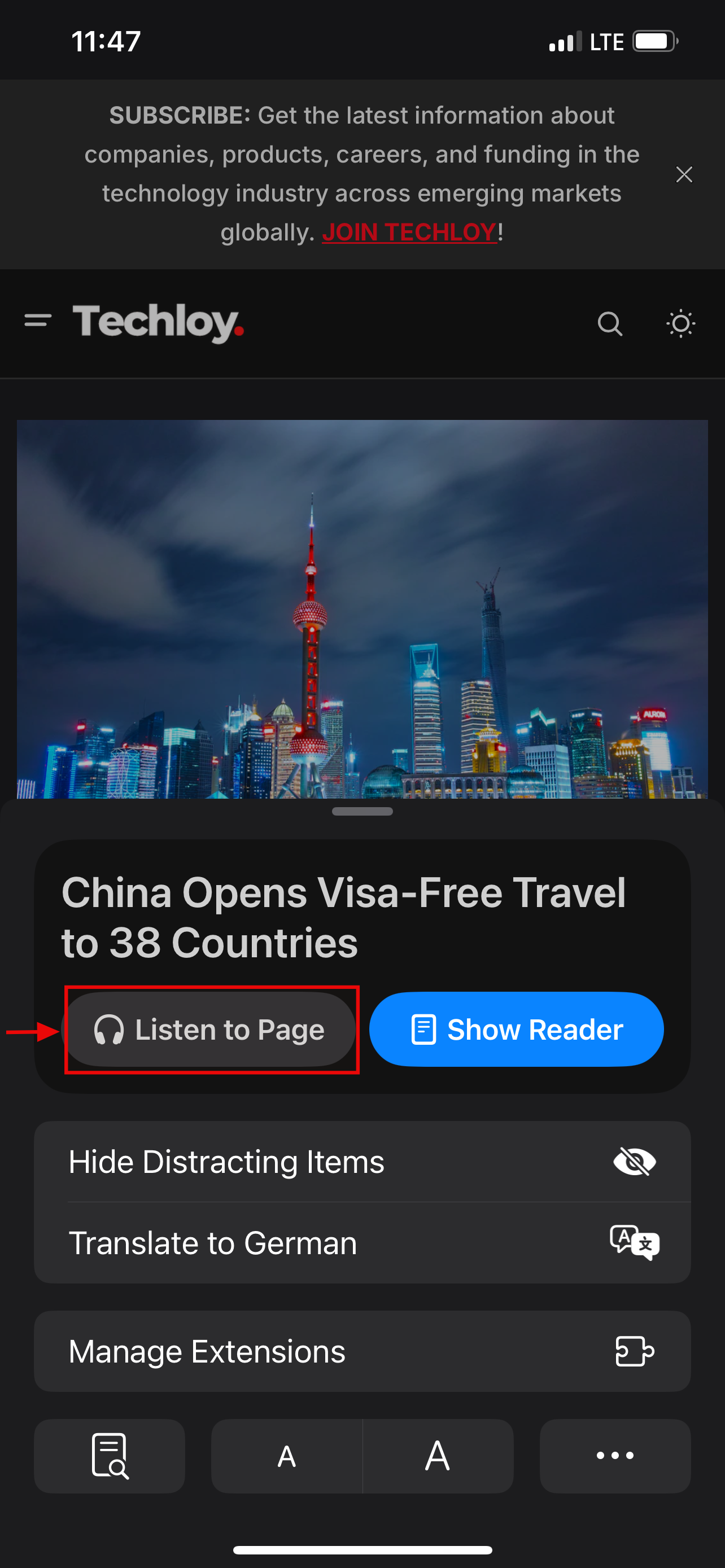This screenshot has width=725, height=1568.
Task: Increase text size with large A
Action: [x=438, y=1457]
